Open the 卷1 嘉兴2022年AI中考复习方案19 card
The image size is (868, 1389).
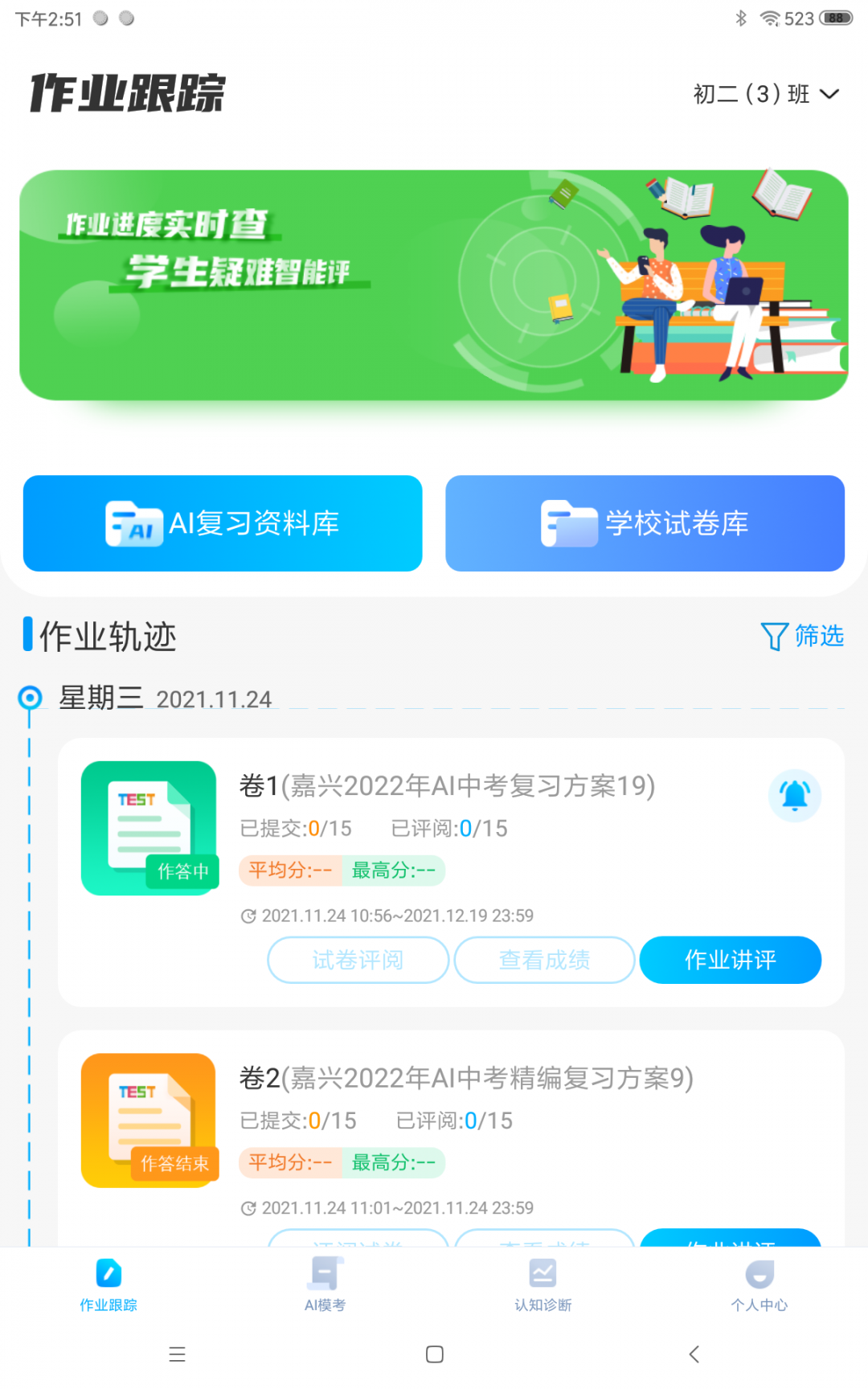447,786
